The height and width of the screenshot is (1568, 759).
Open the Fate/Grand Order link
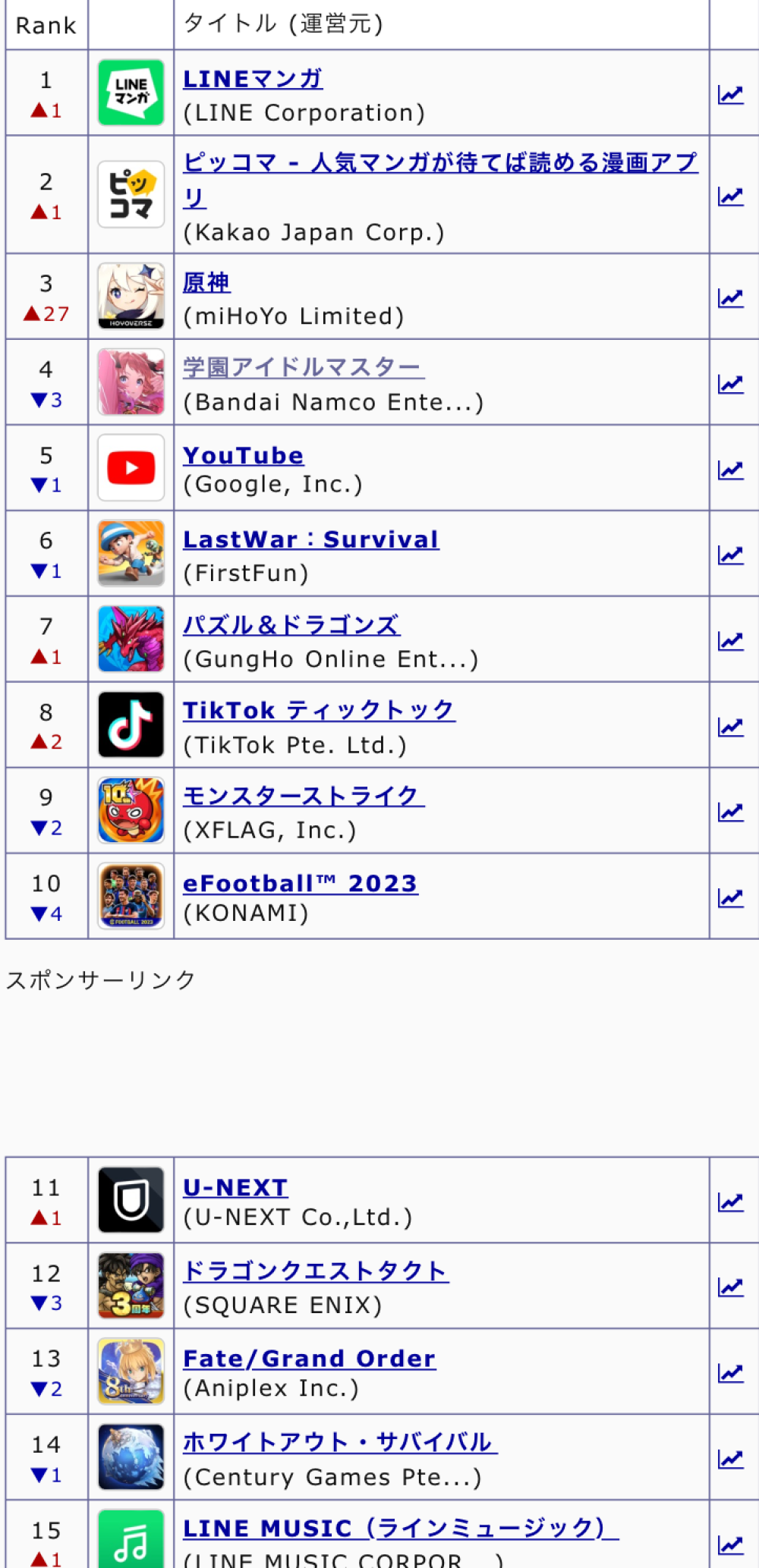(x=309, y=1358)
